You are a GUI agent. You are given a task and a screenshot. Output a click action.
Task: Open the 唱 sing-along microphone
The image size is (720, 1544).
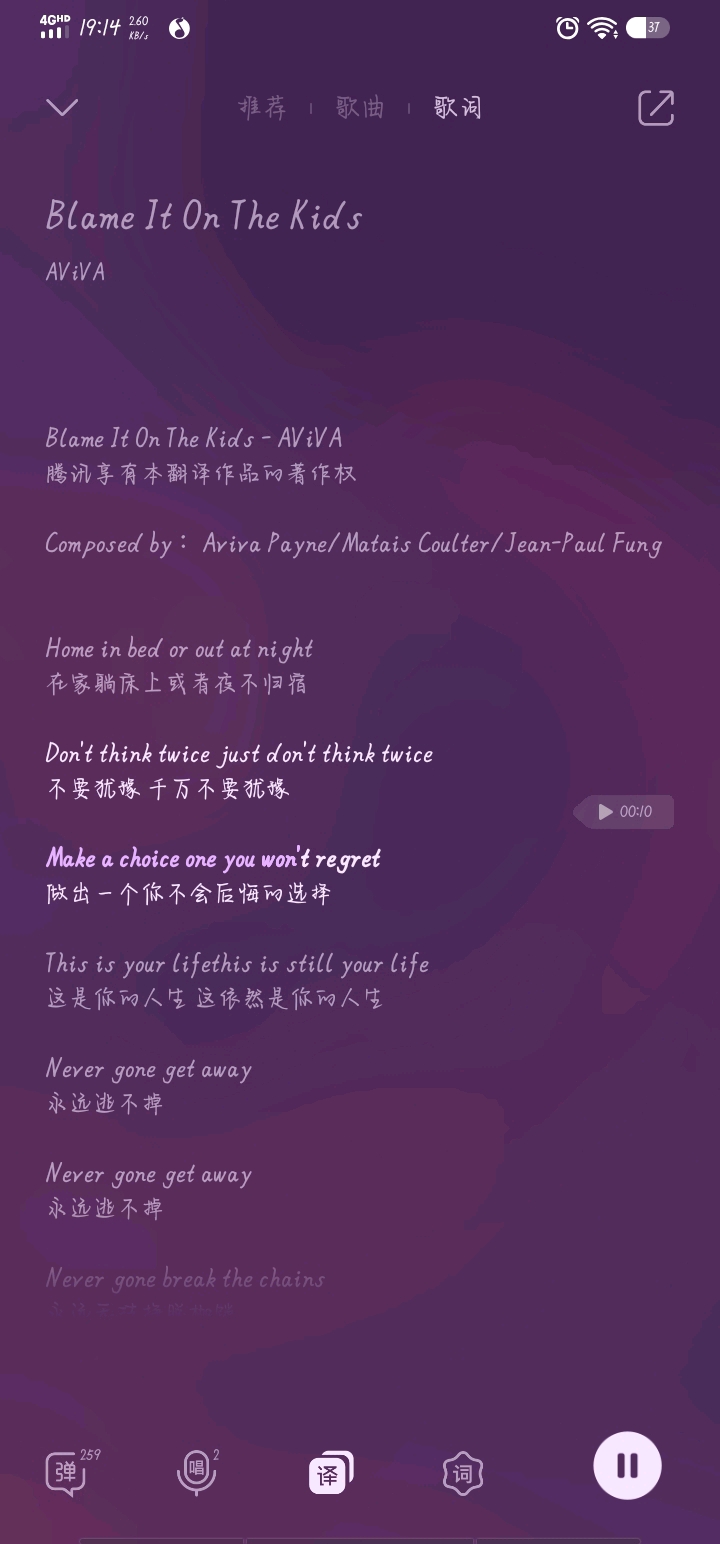pyautogui.click(x=197, y=1471)
